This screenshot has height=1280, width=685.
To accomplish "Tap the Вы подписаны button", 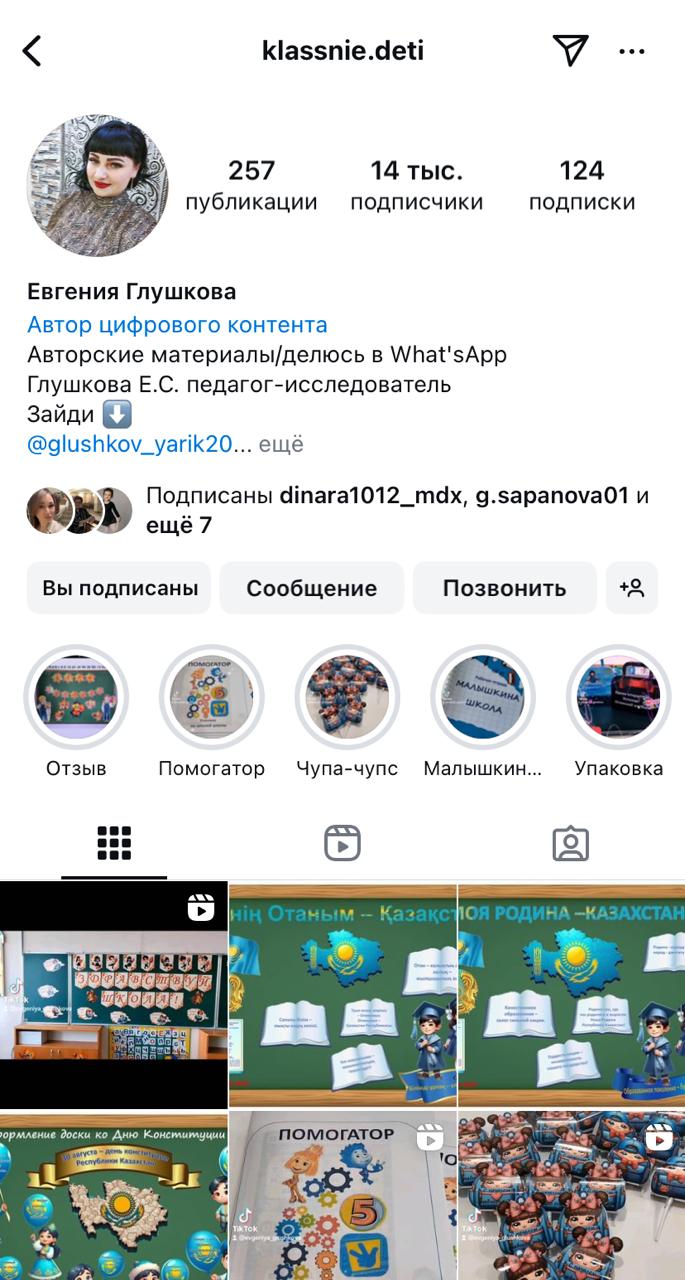I will [119, 588].
